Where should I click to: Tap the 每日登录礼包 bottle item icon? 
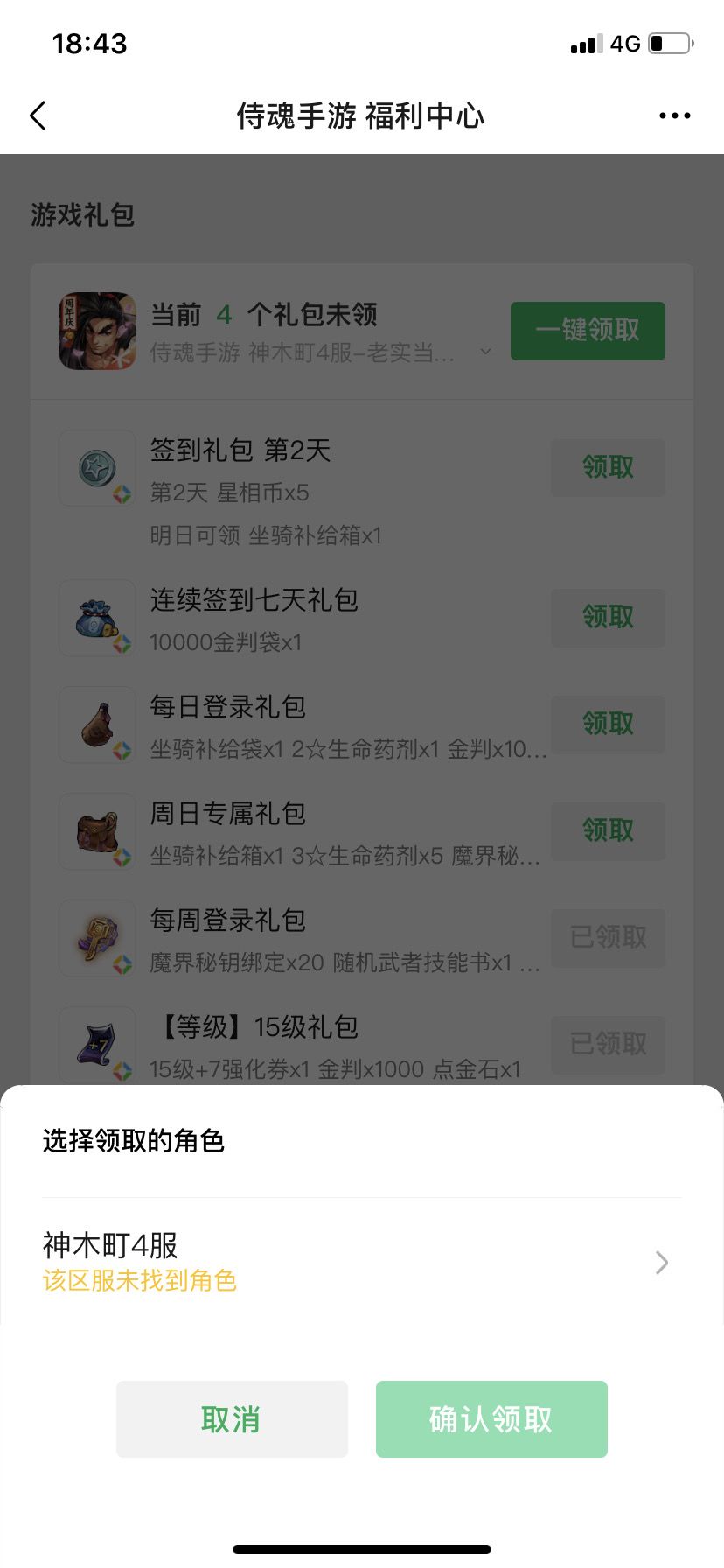[97, 724]
